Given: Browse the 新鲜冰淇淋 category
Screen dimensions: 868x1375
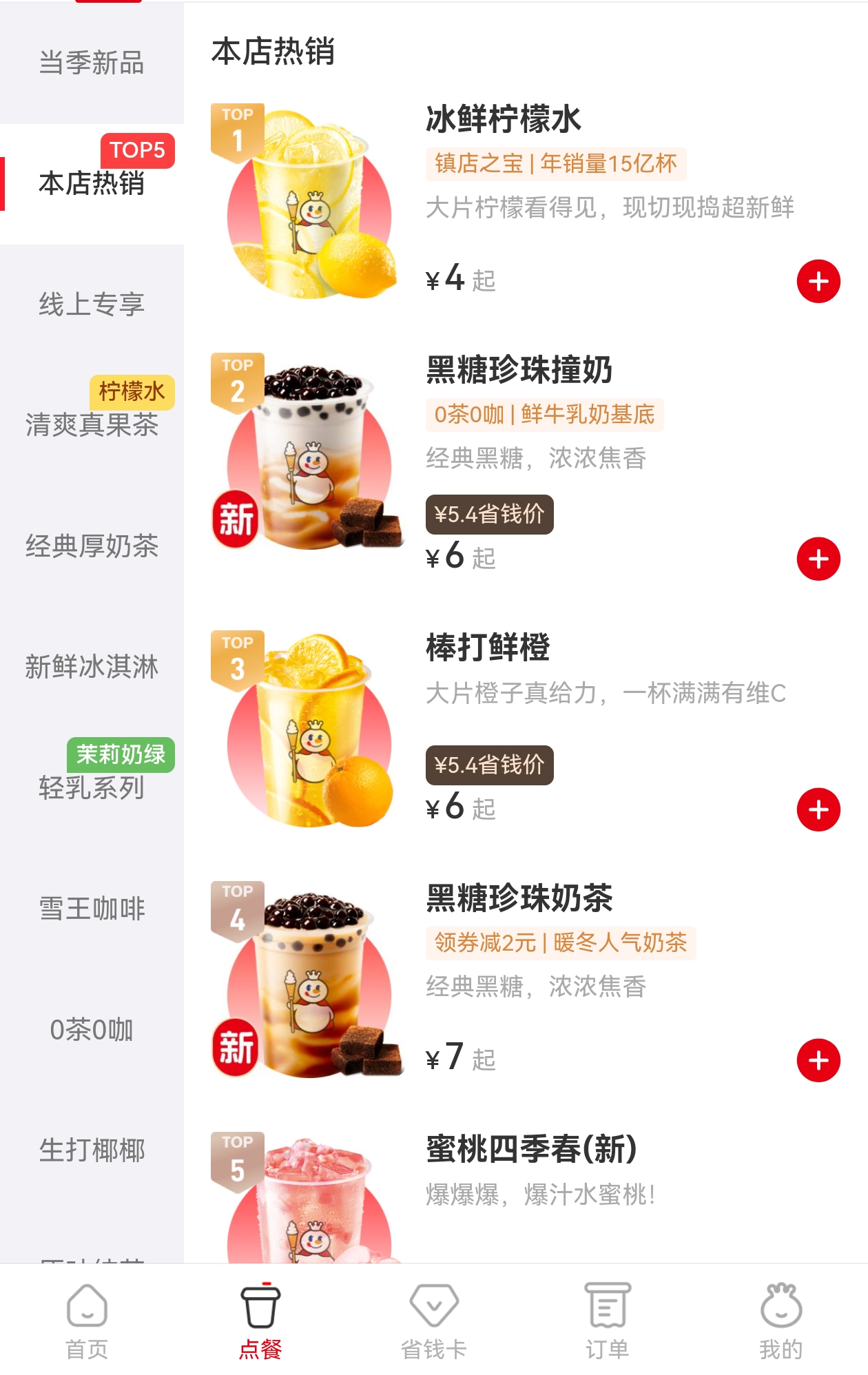Looking at the screenshot, I should pyautogui.click(x=92, y=667).
